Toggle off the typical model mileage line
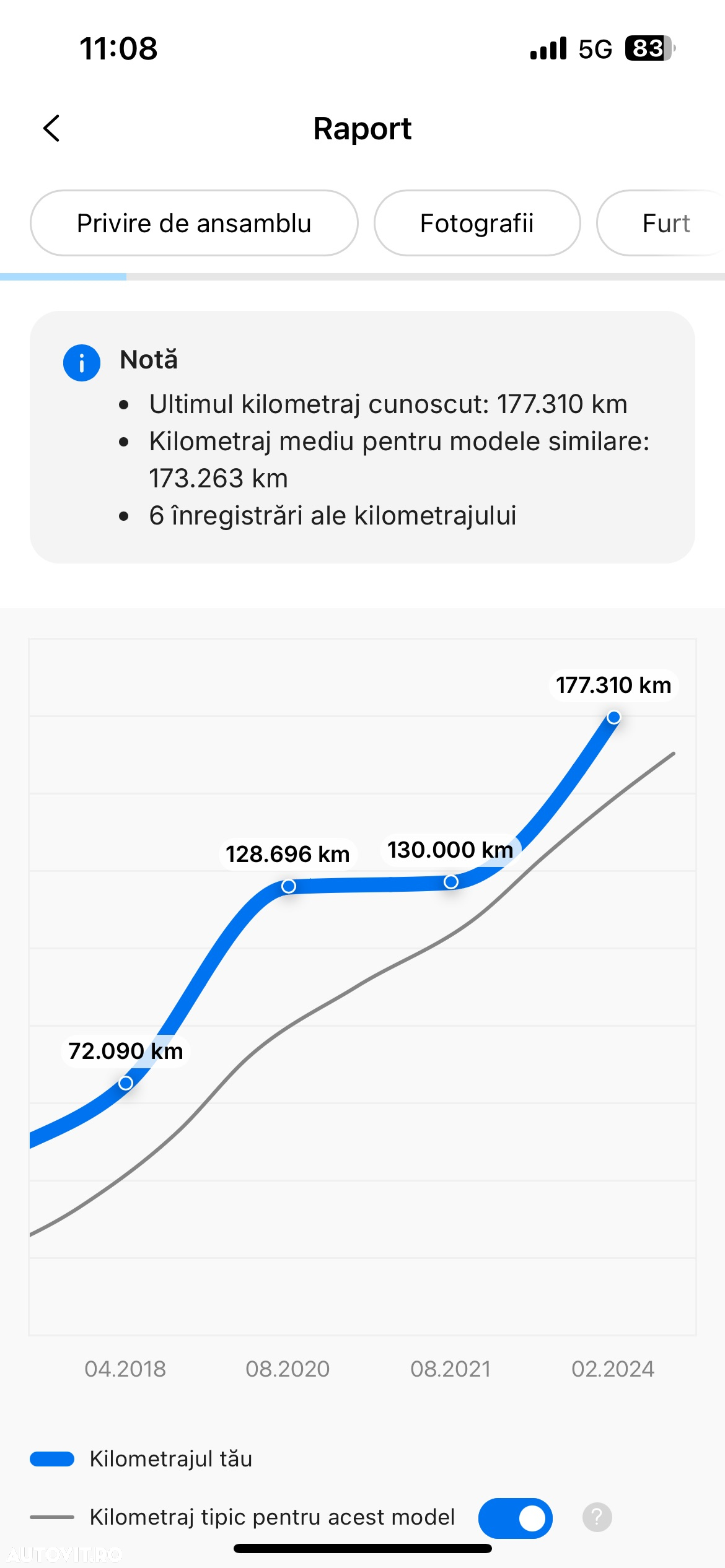 click(x=515, y=1518)
